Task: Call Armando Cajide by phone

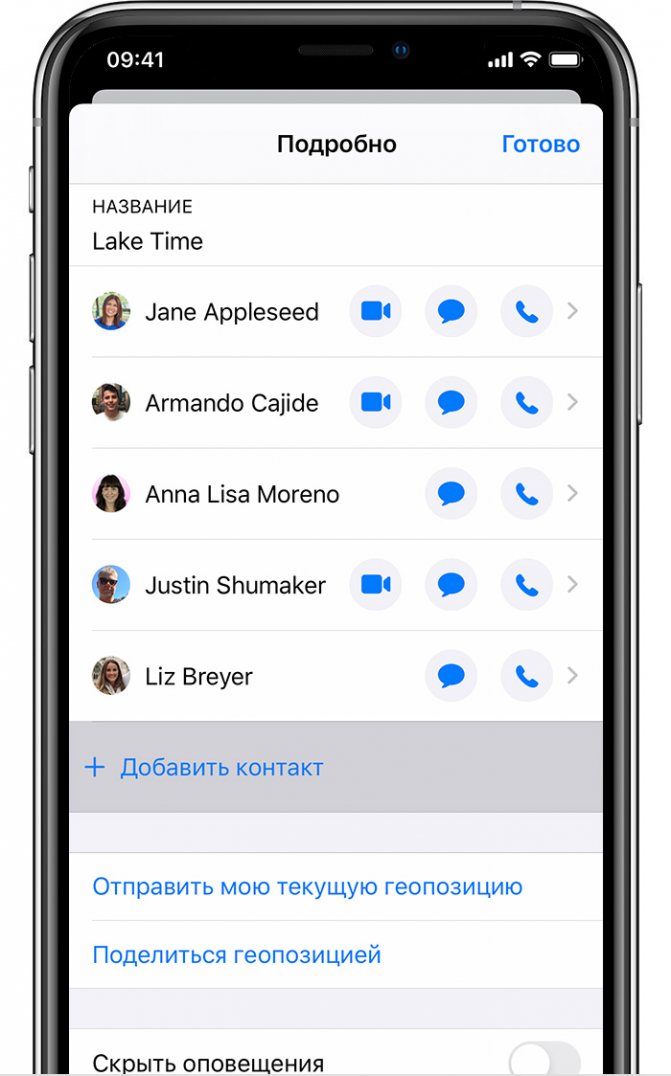Action: pos(527,402)
